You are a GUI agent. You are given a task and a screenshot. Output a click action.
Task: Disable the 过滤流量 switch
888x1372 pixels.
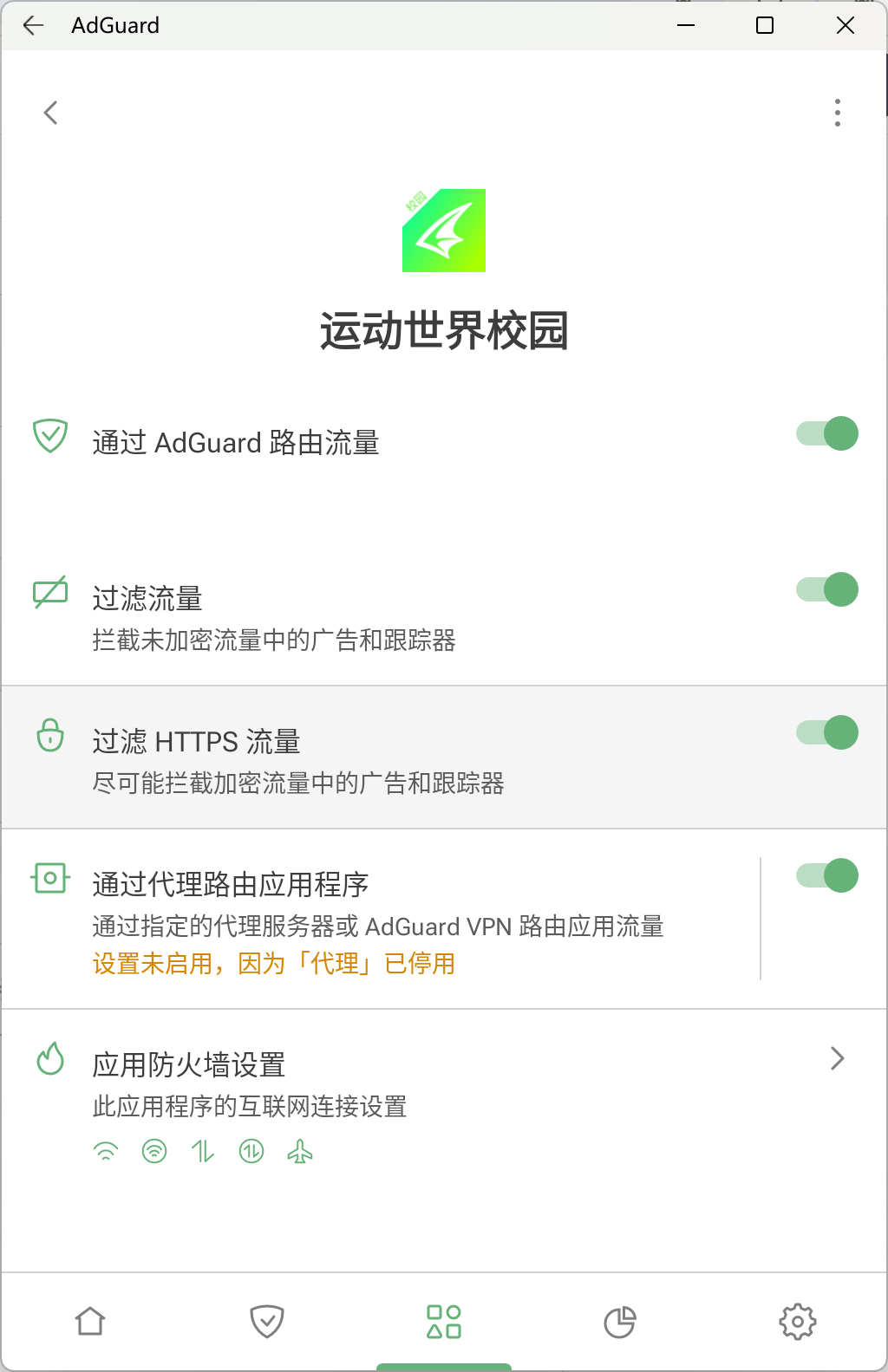click(x=827, y=589)
